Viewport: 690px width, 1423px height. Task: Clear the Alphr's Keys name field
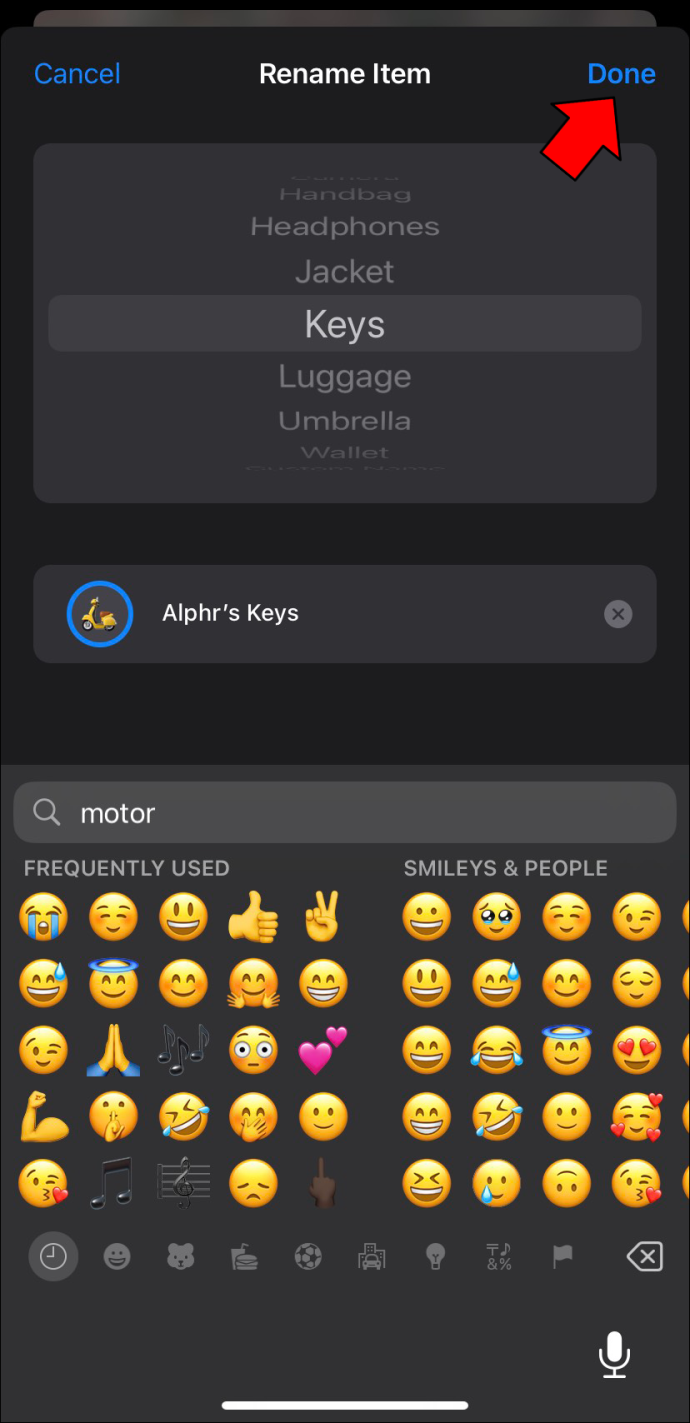pyautogui.click(x=618, y=614)
